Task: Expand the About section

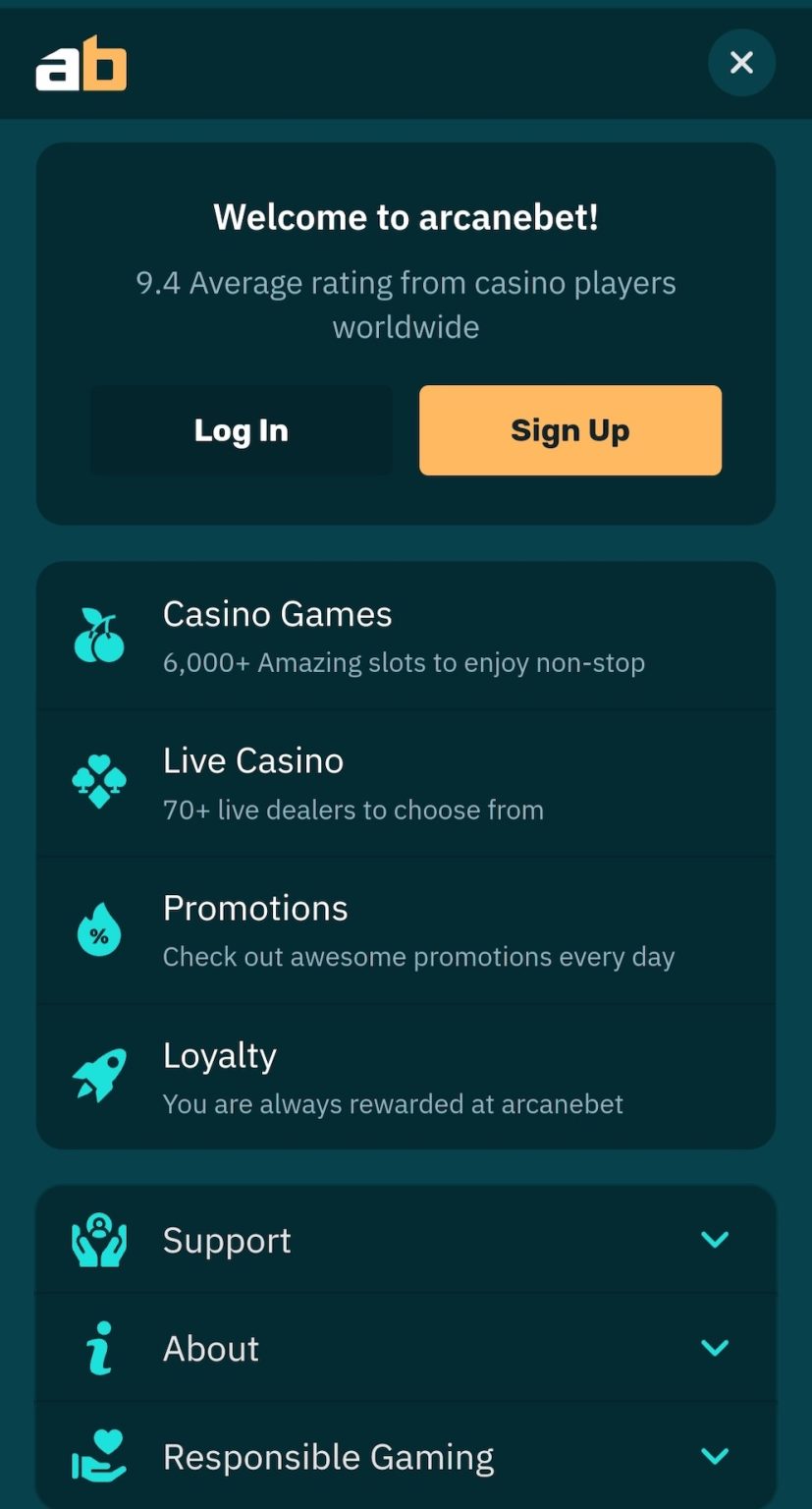Action: pos(405,1348)
